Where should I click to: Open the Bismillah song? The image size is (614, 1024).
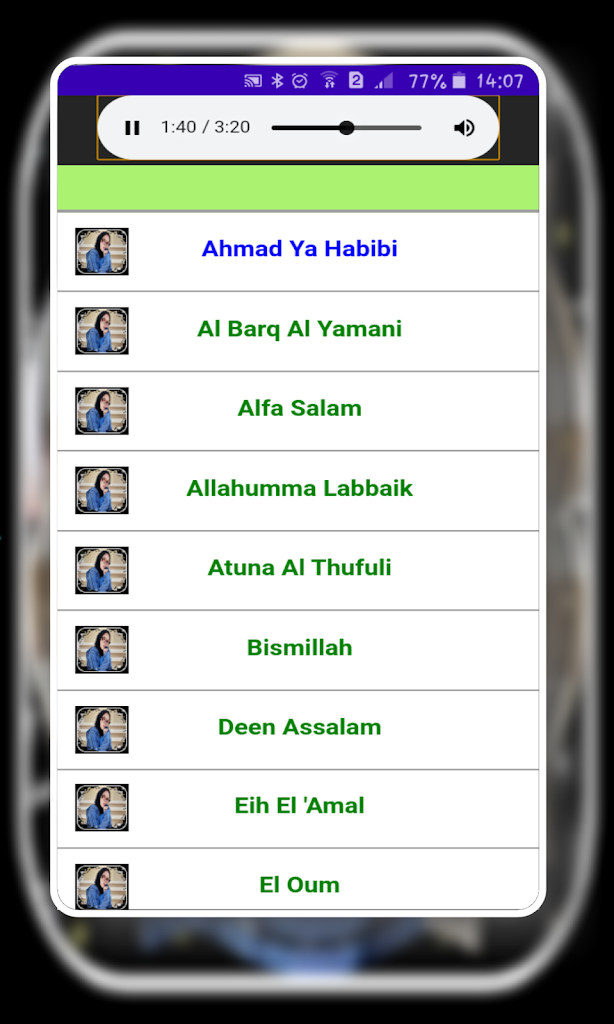pyautogui.click(x=298, y=650)
